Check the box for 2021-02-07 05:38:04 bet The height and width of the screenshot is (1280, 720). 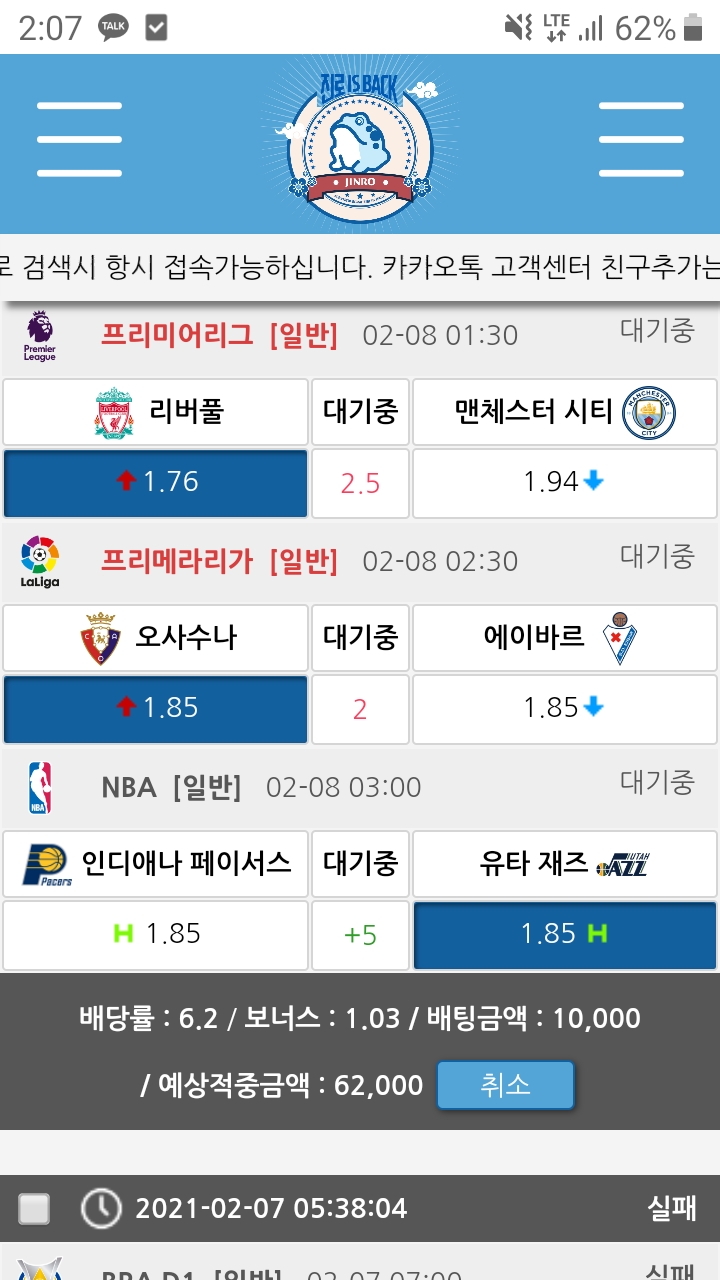pyautogui.click(x=34, y=1208)
